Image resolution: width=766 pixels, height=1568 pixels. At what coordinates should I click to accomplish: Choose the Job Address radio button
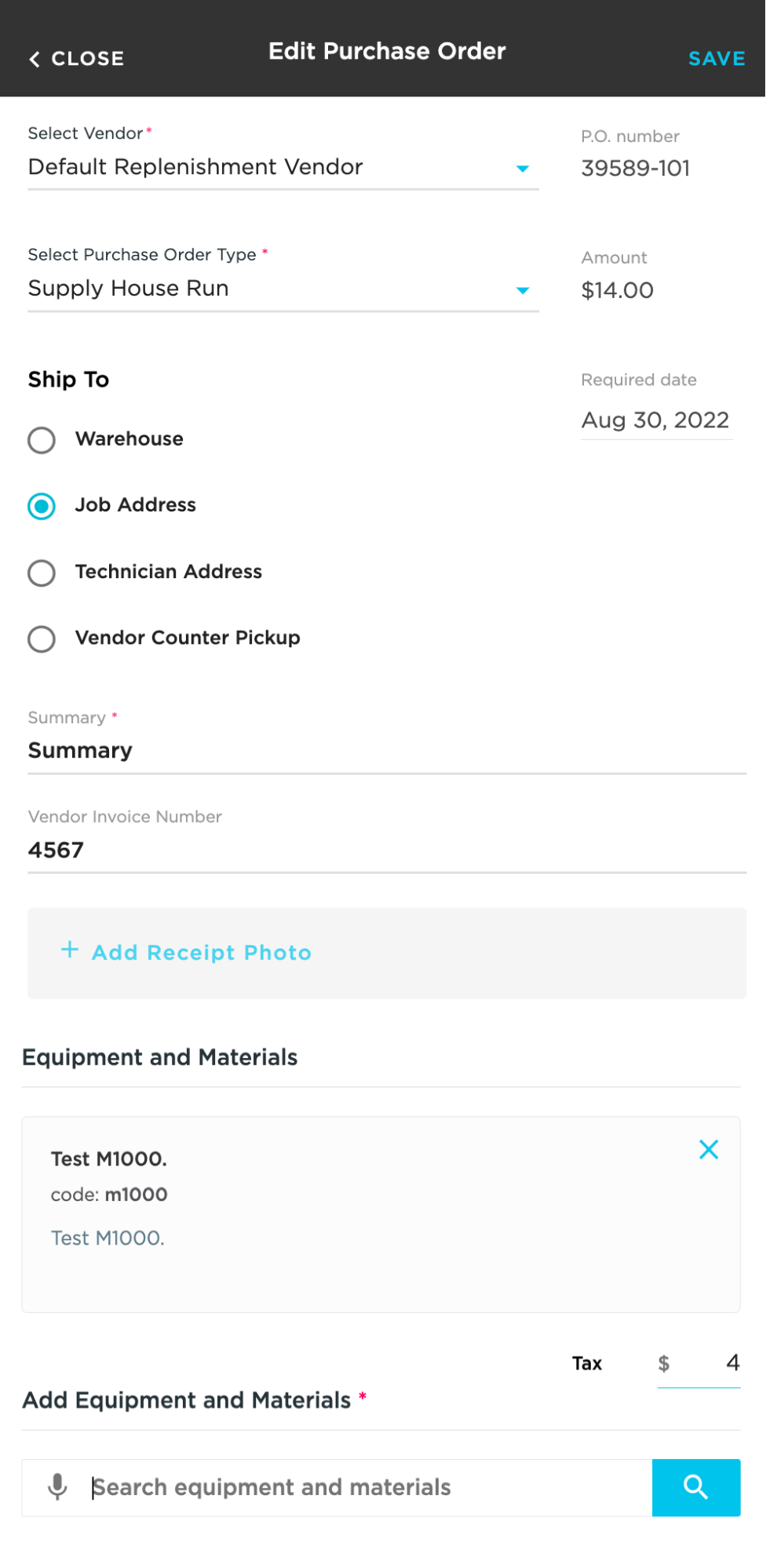point(42,506)
